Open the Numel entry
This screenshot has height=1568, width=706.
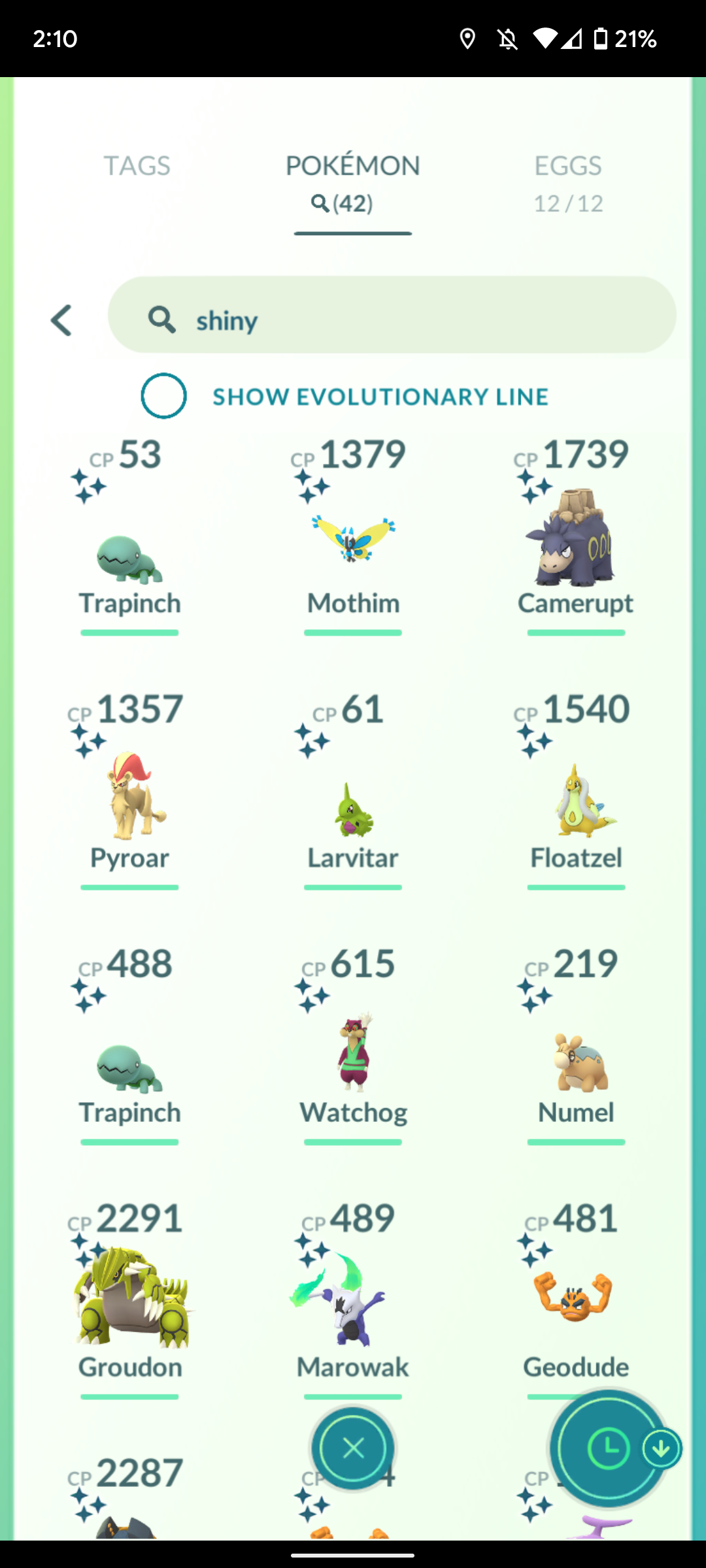(x=575, y=1045)
